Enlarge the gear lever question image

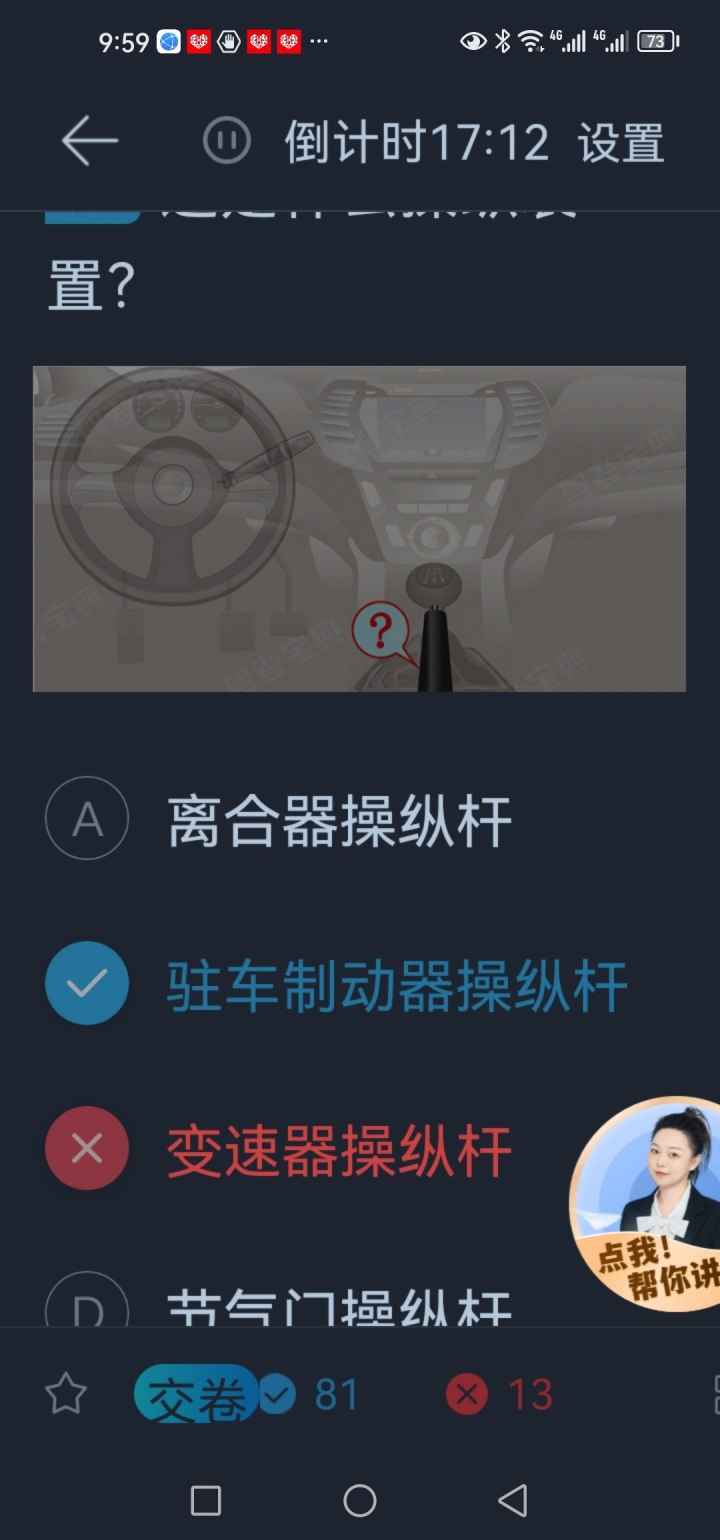point(359,528)
